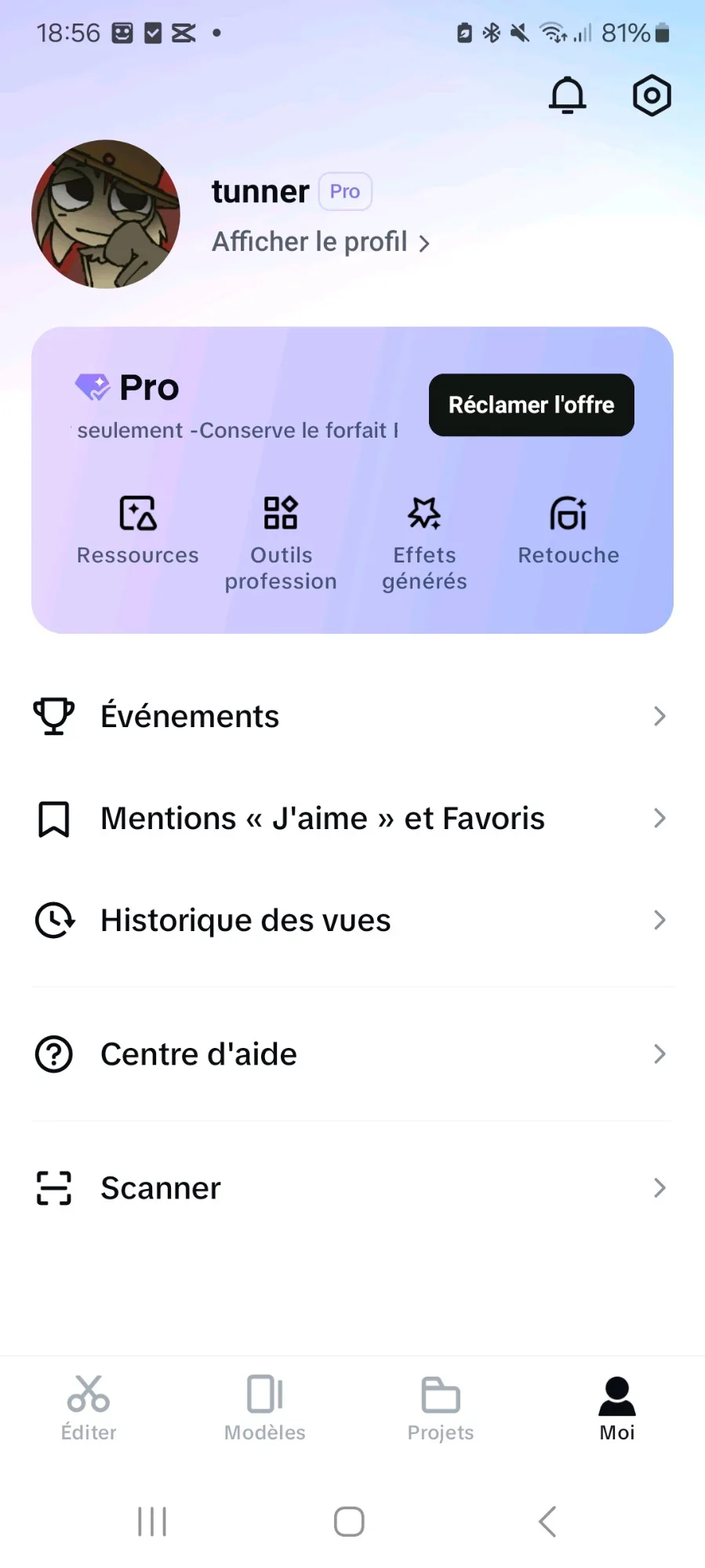Image resolution: width=705 pixels, height=1568 pixels.
Task: Open the Scanner row
Action: point(351,1188)
